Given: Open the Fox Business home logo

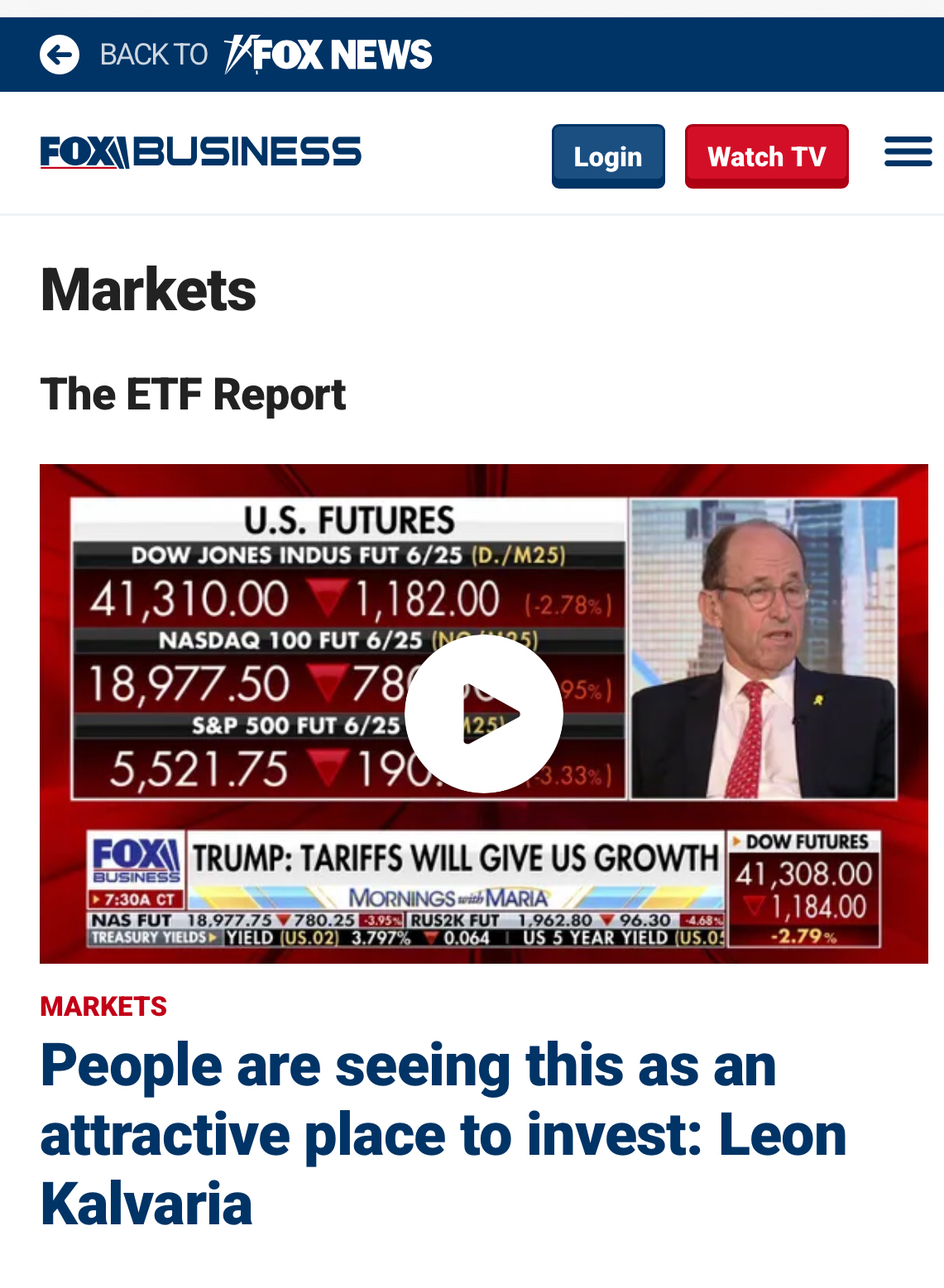Looking at the screenshot, I should (x=201, y=153).
